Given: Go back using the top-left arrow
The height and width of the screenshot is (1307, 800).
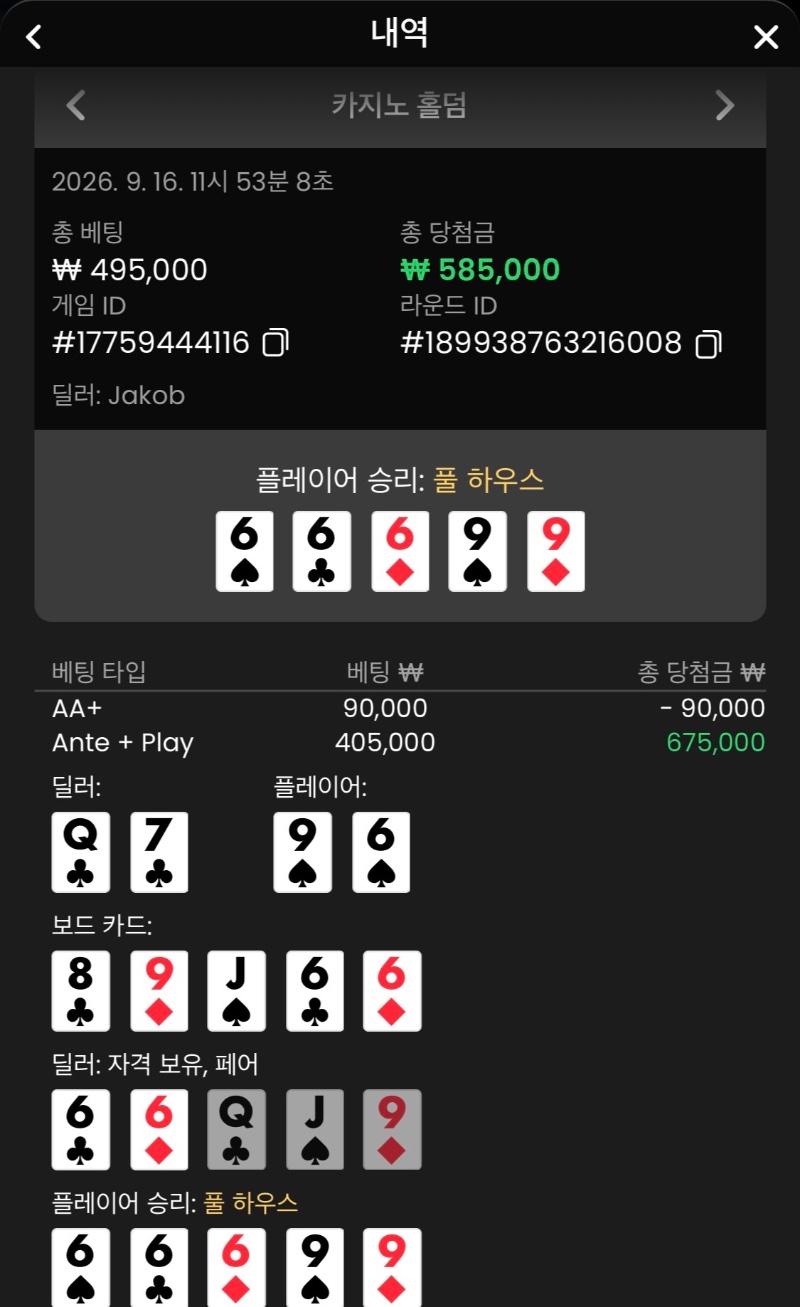Looking at the screenshot, I should 34,38.
